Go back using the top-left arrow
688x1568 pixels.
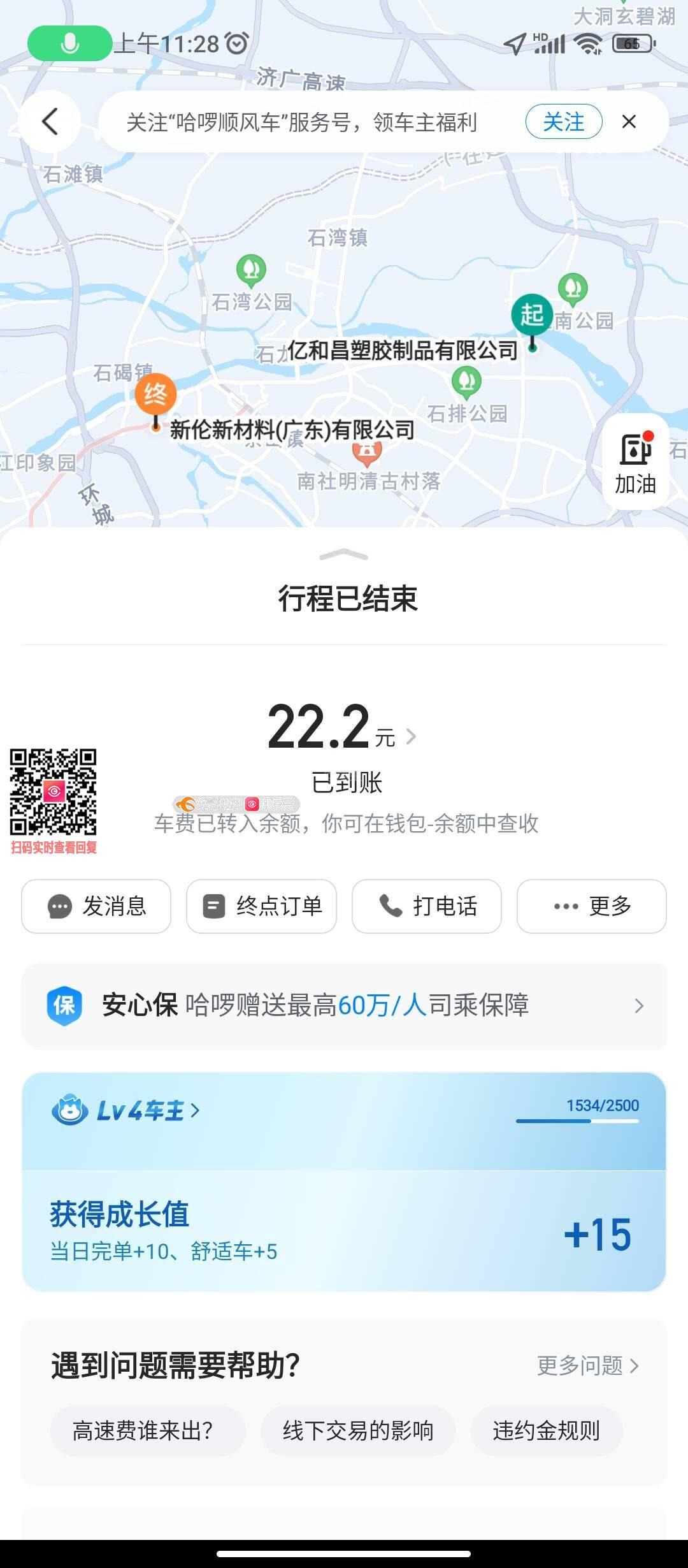[x=50, y=121]
